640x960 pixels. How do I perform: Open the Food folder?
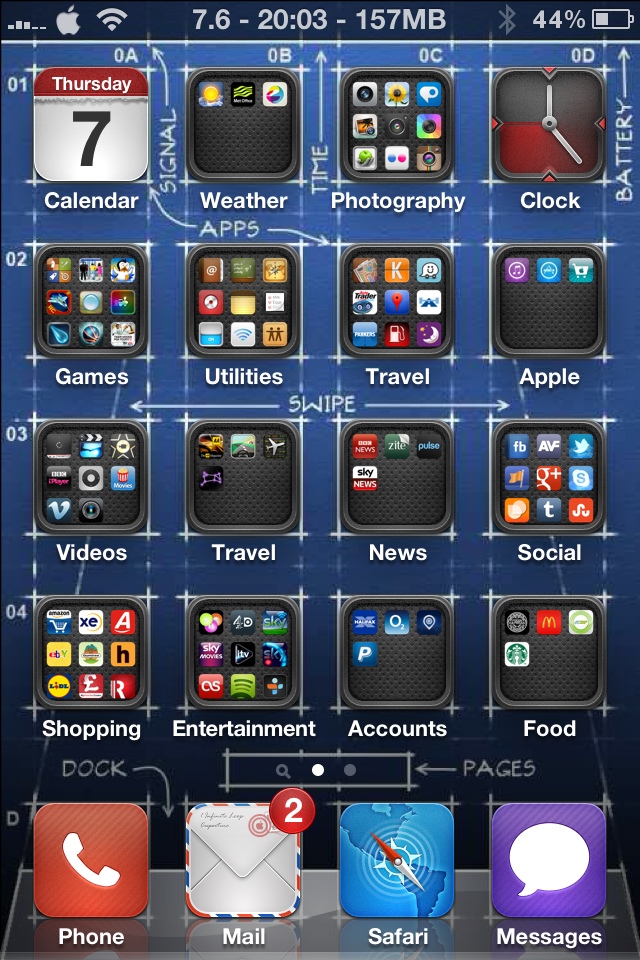(549, 653)
